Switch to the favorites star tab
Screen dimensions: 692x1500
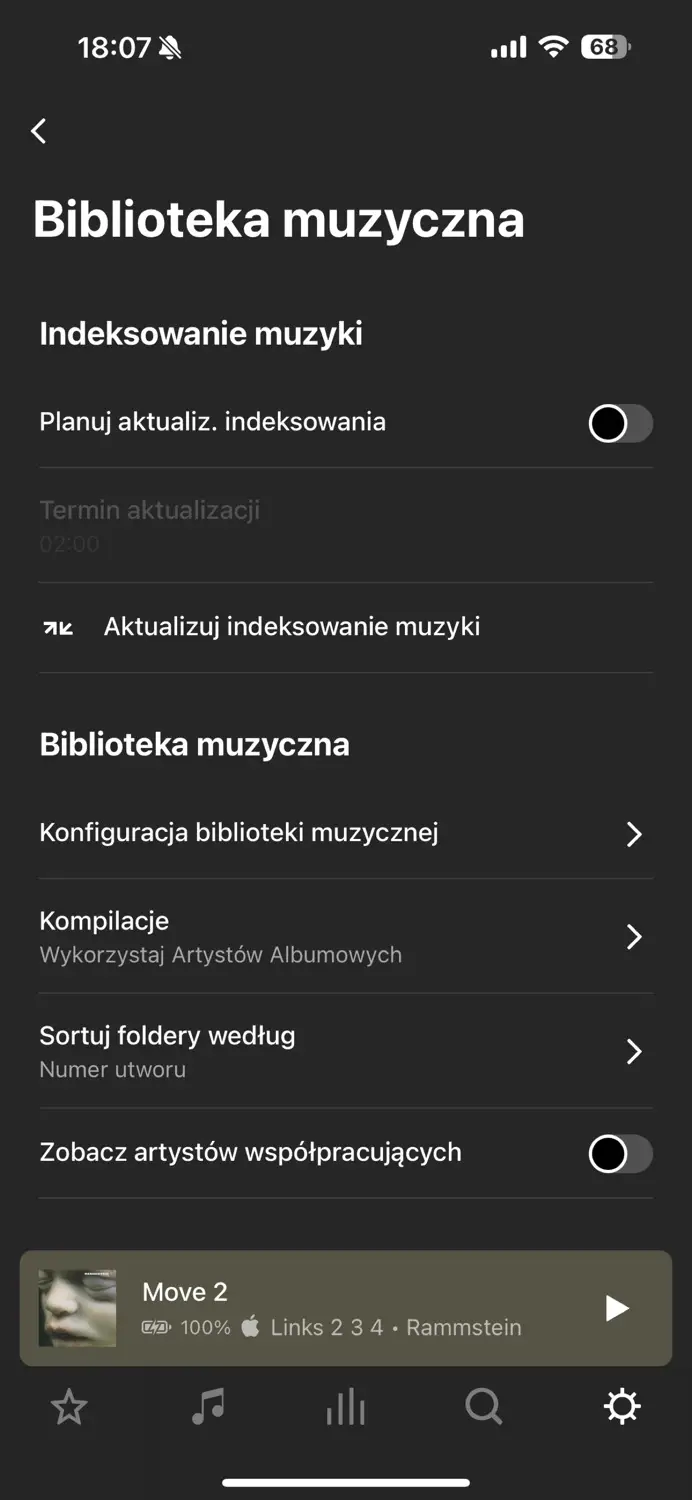69,1408
